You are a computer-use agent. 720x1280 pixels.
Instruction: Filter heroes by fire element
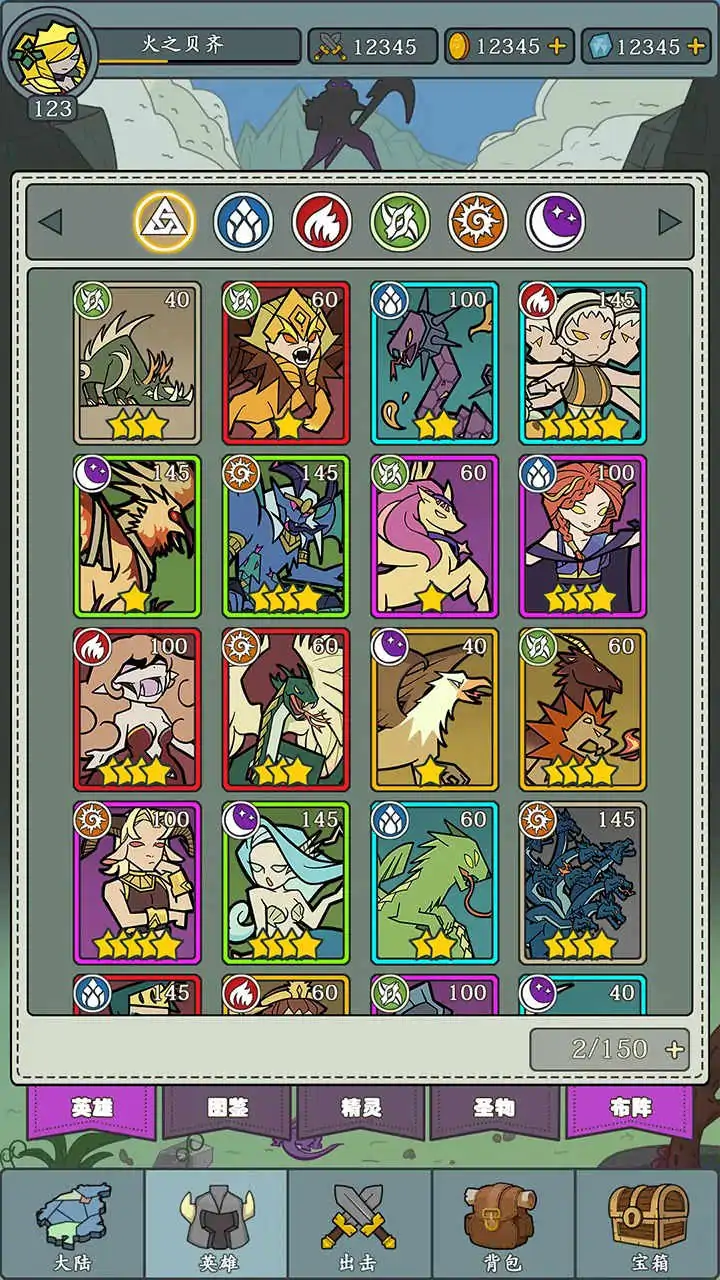322,222
